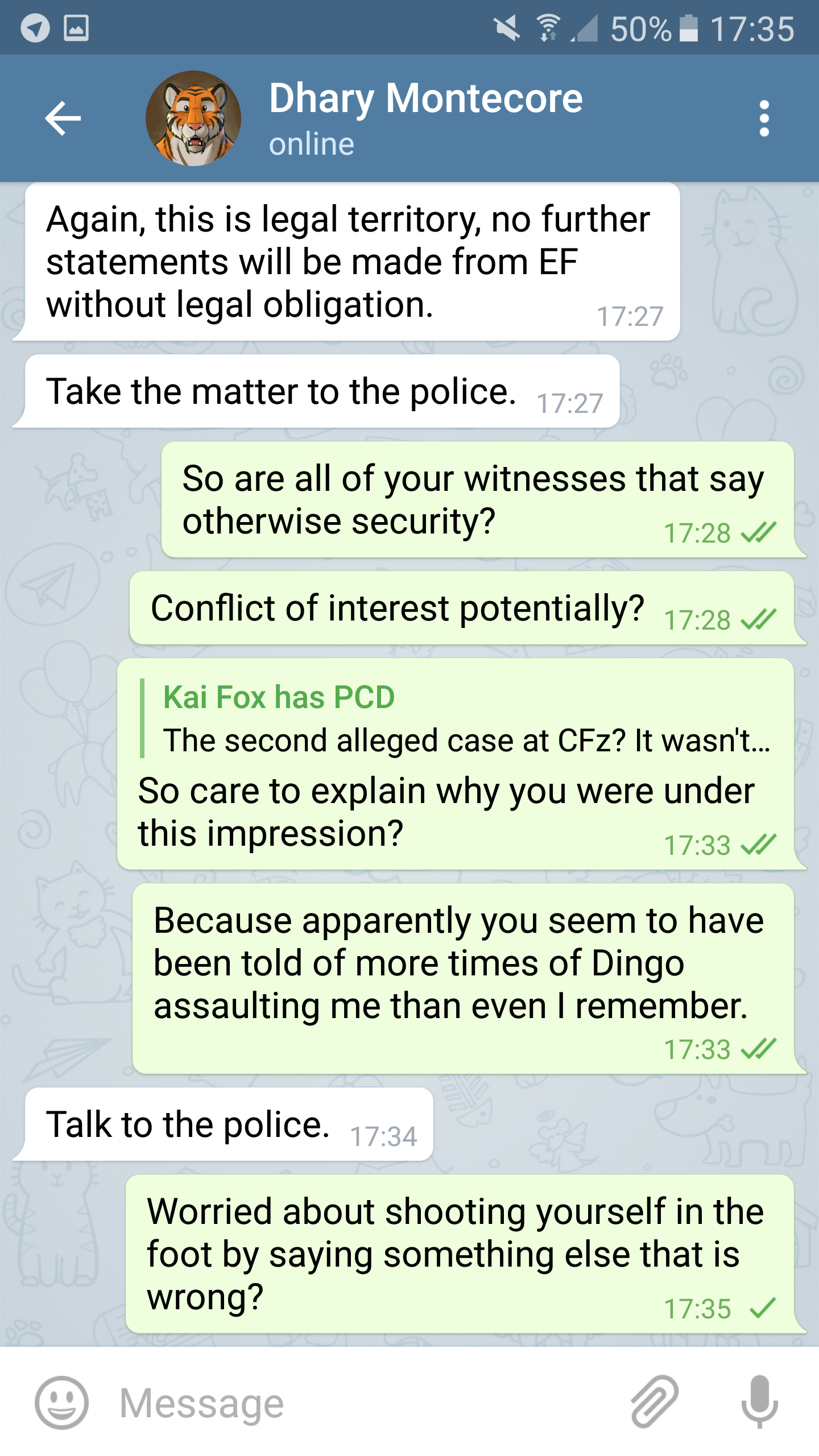
Task: Go back to the chat list
Action: 63,118
